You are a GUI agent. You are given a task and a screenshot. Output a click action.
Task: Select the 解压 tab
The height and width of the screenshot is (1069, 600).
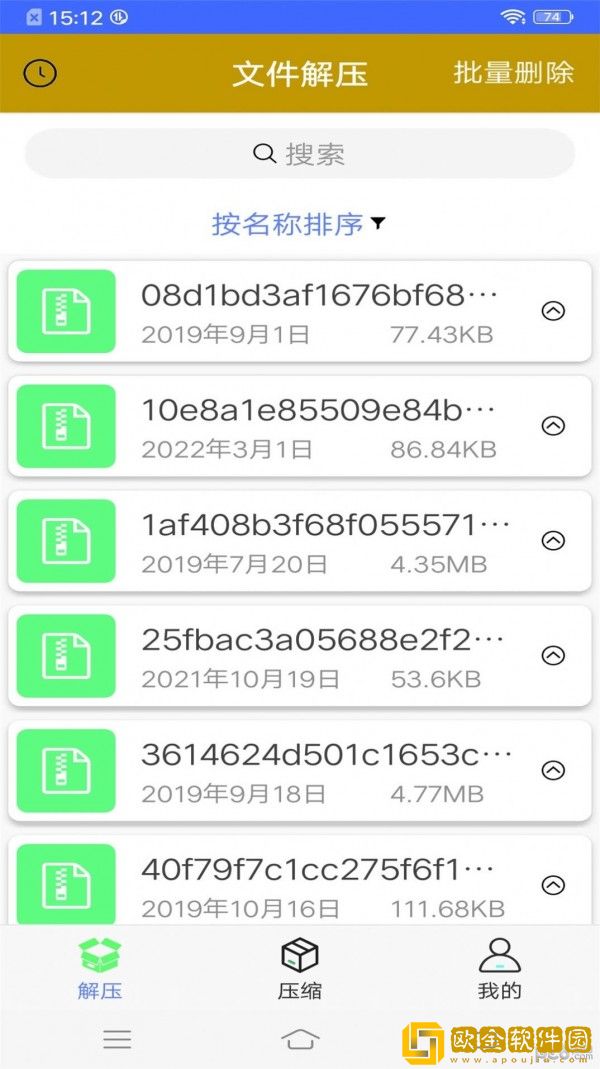pyautogui.click(x=100, y=969)
